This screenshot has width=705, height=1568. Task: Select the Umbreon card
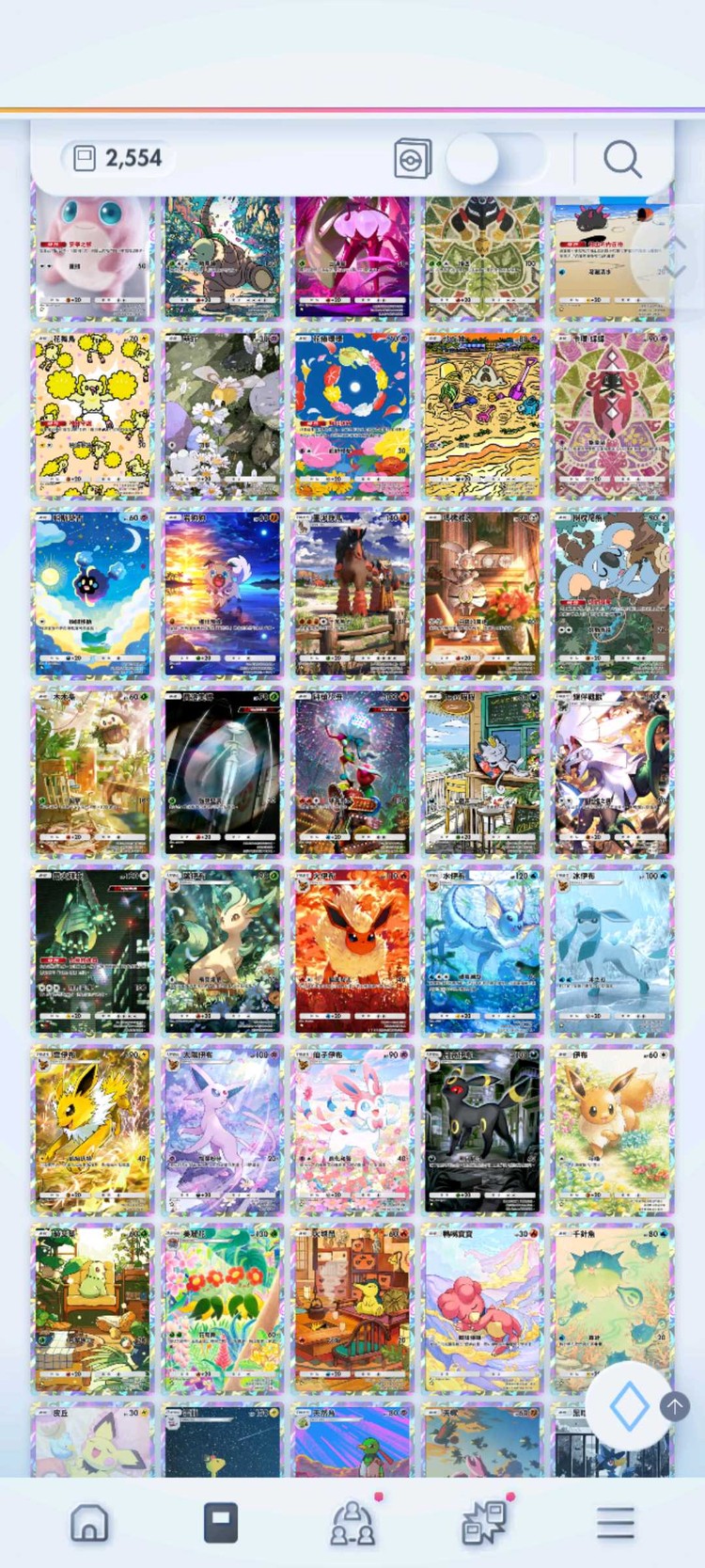click(482, 1129)
